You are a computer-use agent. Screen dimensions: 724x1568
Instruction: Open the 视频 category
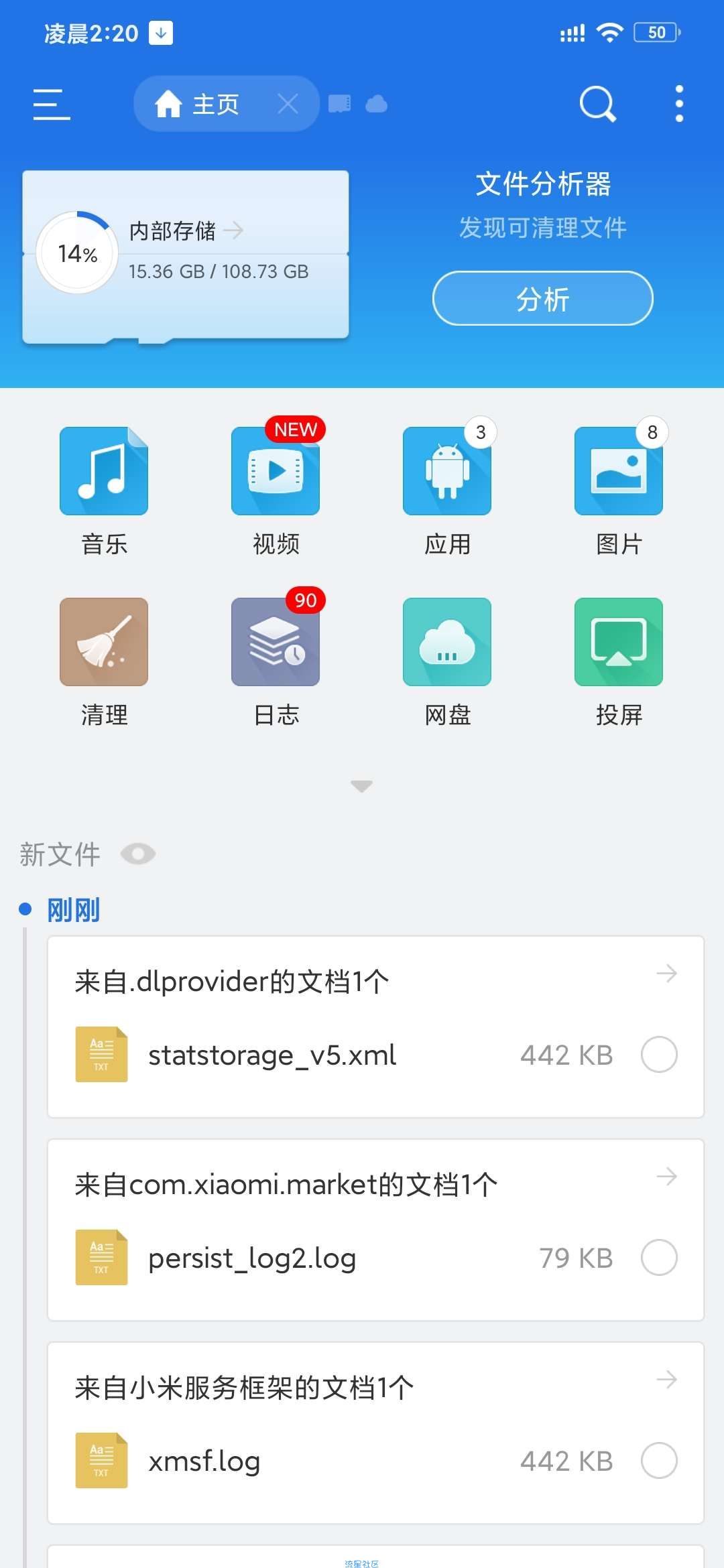click(276, 491)
